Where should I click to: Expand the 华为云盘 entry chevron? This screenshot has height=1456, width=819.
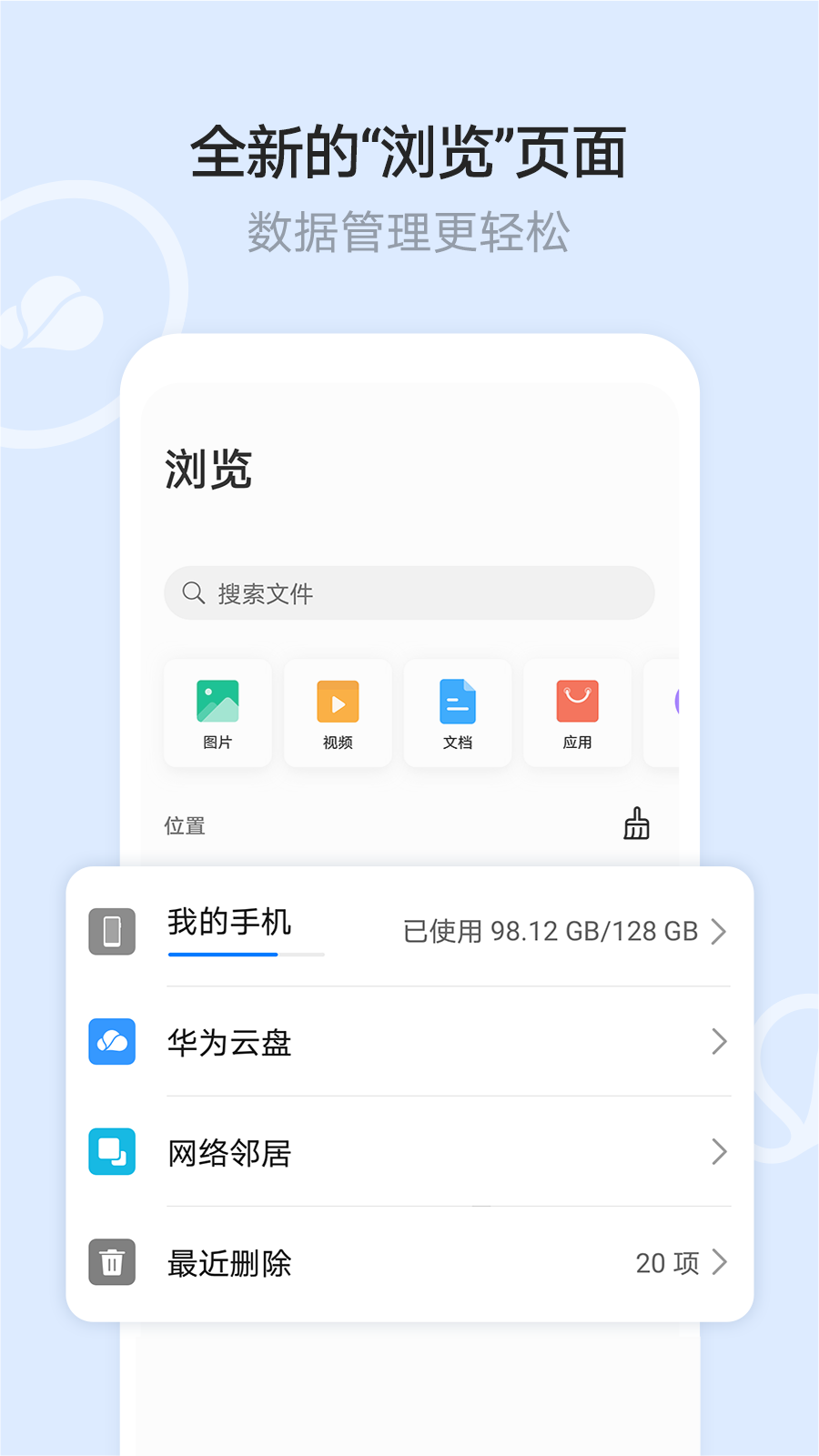click(x=719, y=1042)
